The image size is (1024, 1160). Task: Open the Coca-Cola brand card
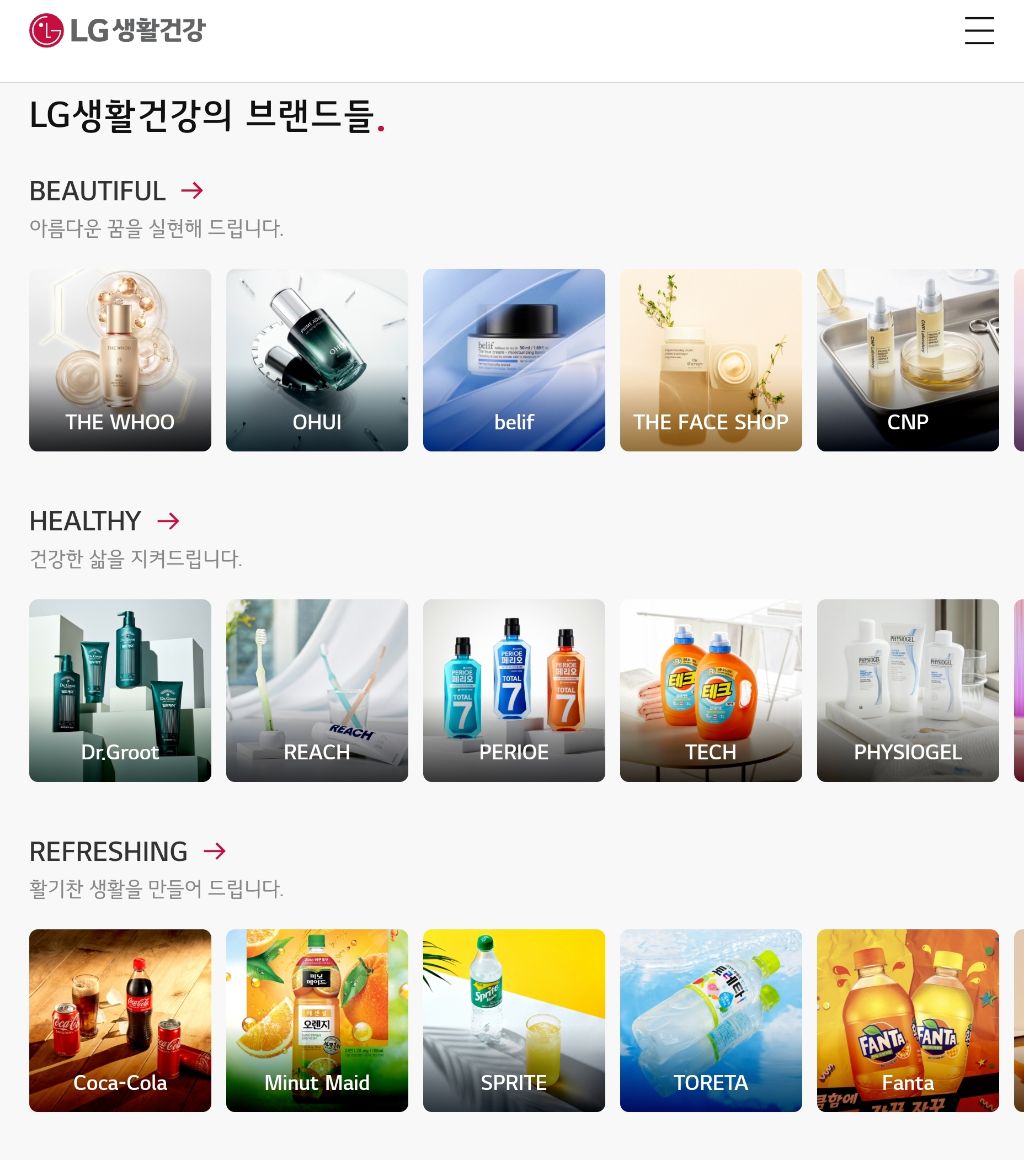pos(120,1020)
